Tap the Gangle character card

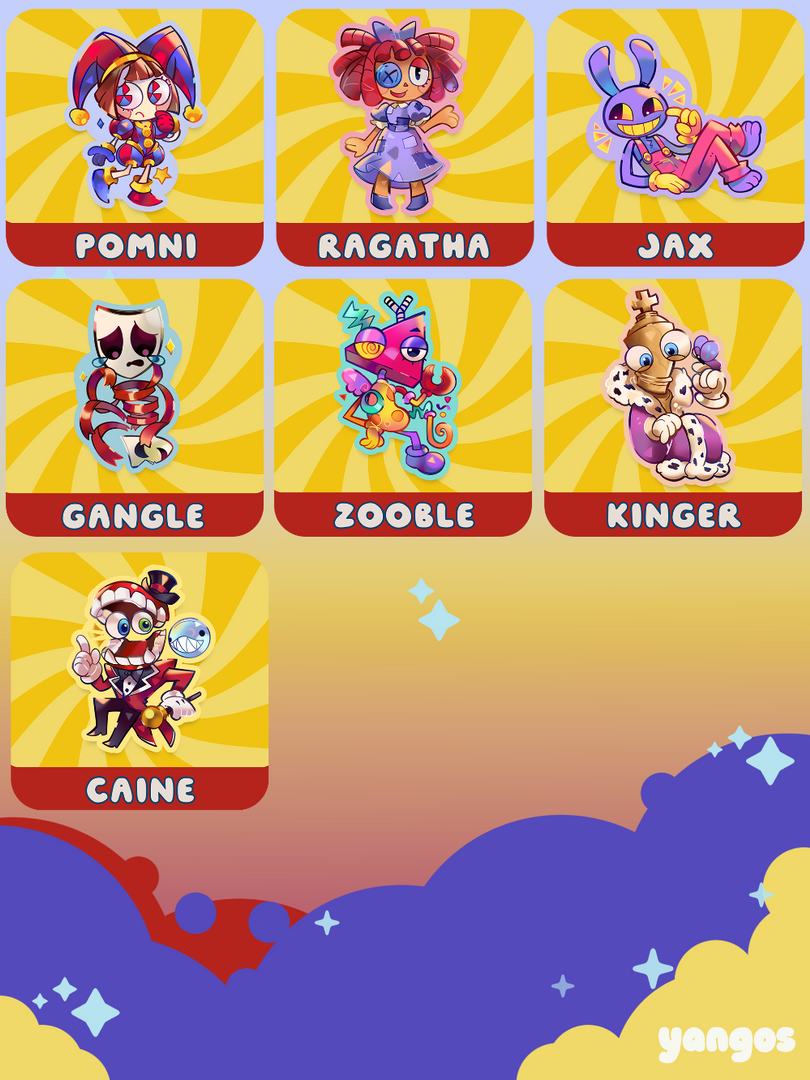(135, 408)
